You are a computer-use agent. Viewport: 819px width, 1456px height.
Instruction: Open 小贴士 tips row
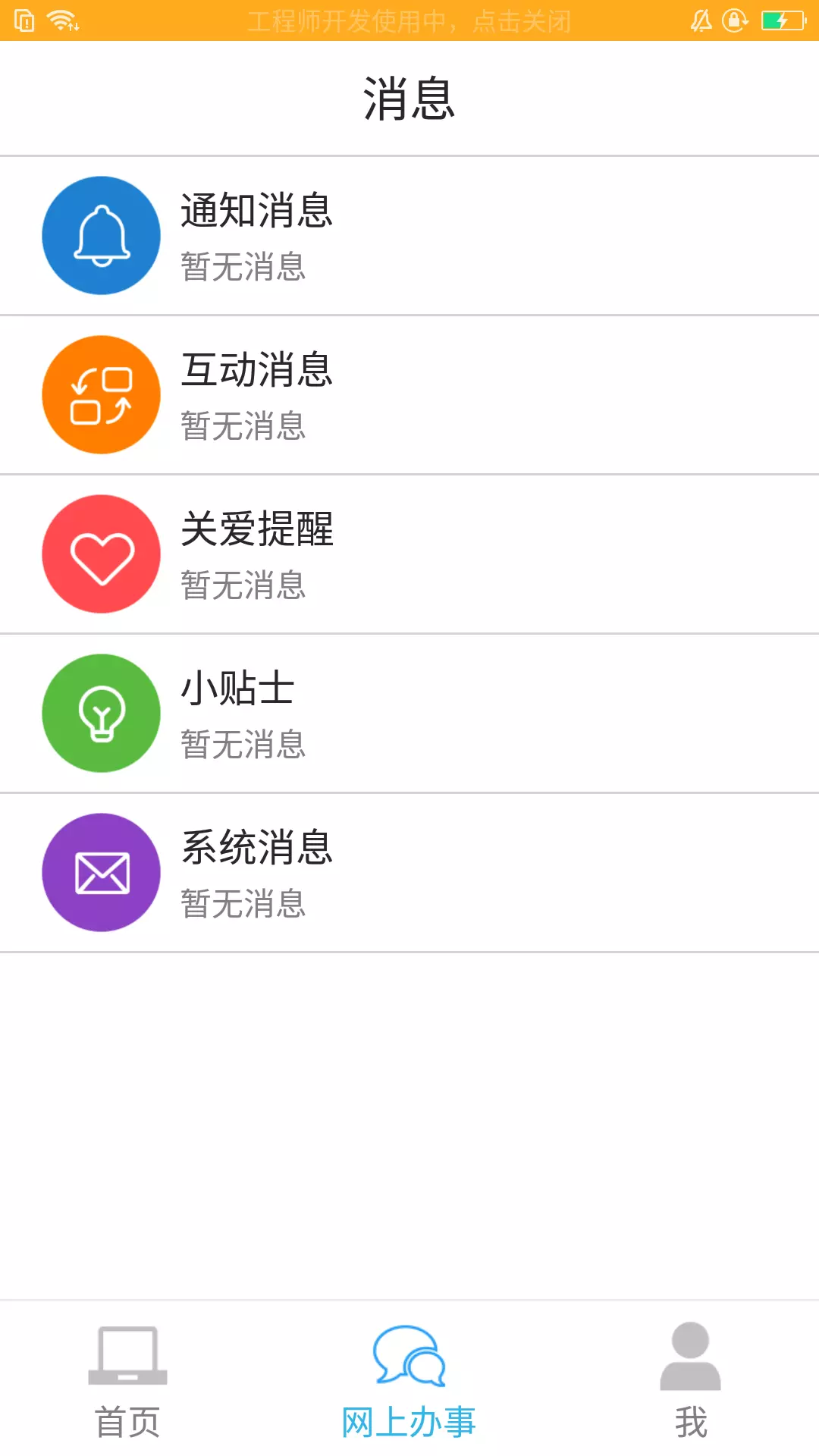click(x=409, y=714)
